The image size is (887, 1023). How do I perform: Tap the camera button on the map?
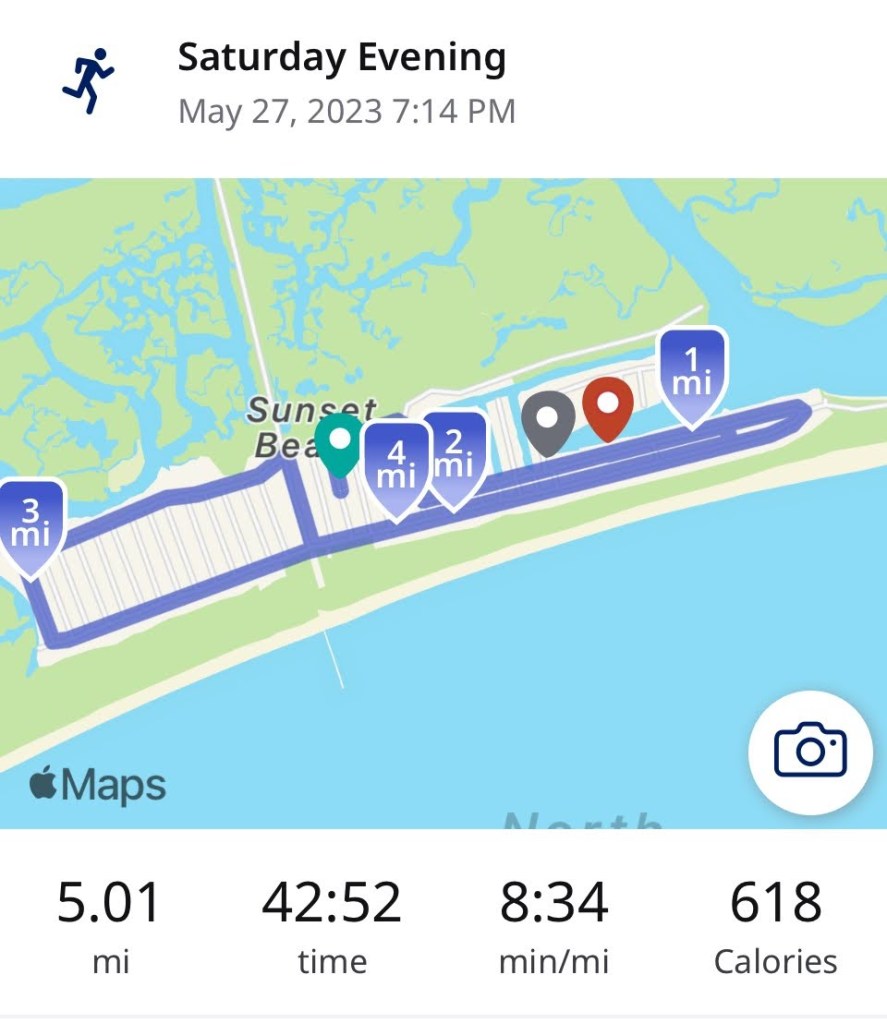pyautogui.click(x=810, y=751)
